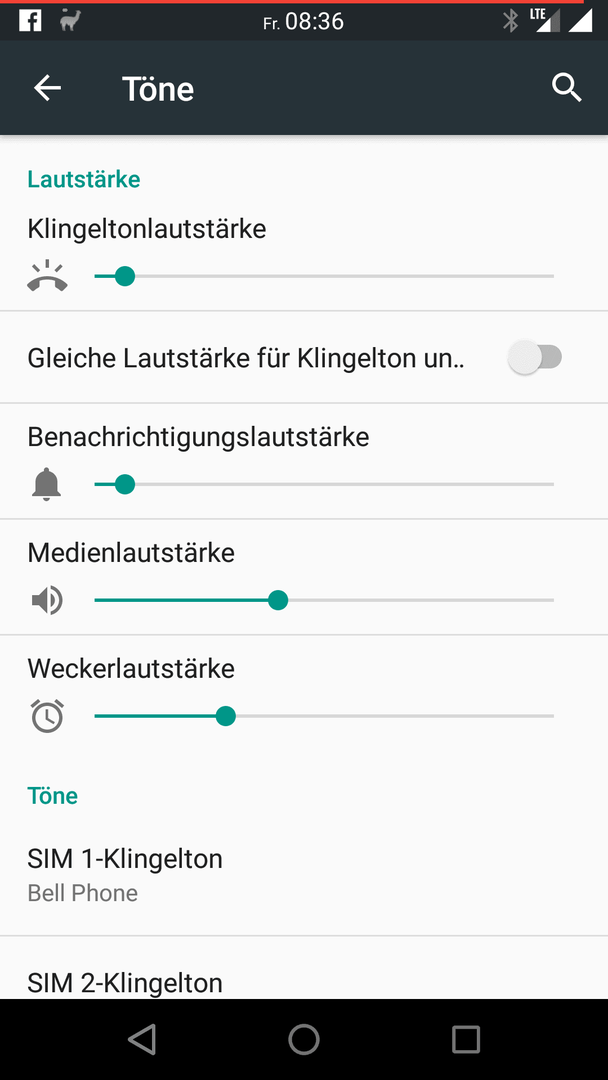608x1080 pixels.
Task: Tap the Klingeltonlautstärke slider track
Action: [x=324, y=276]
